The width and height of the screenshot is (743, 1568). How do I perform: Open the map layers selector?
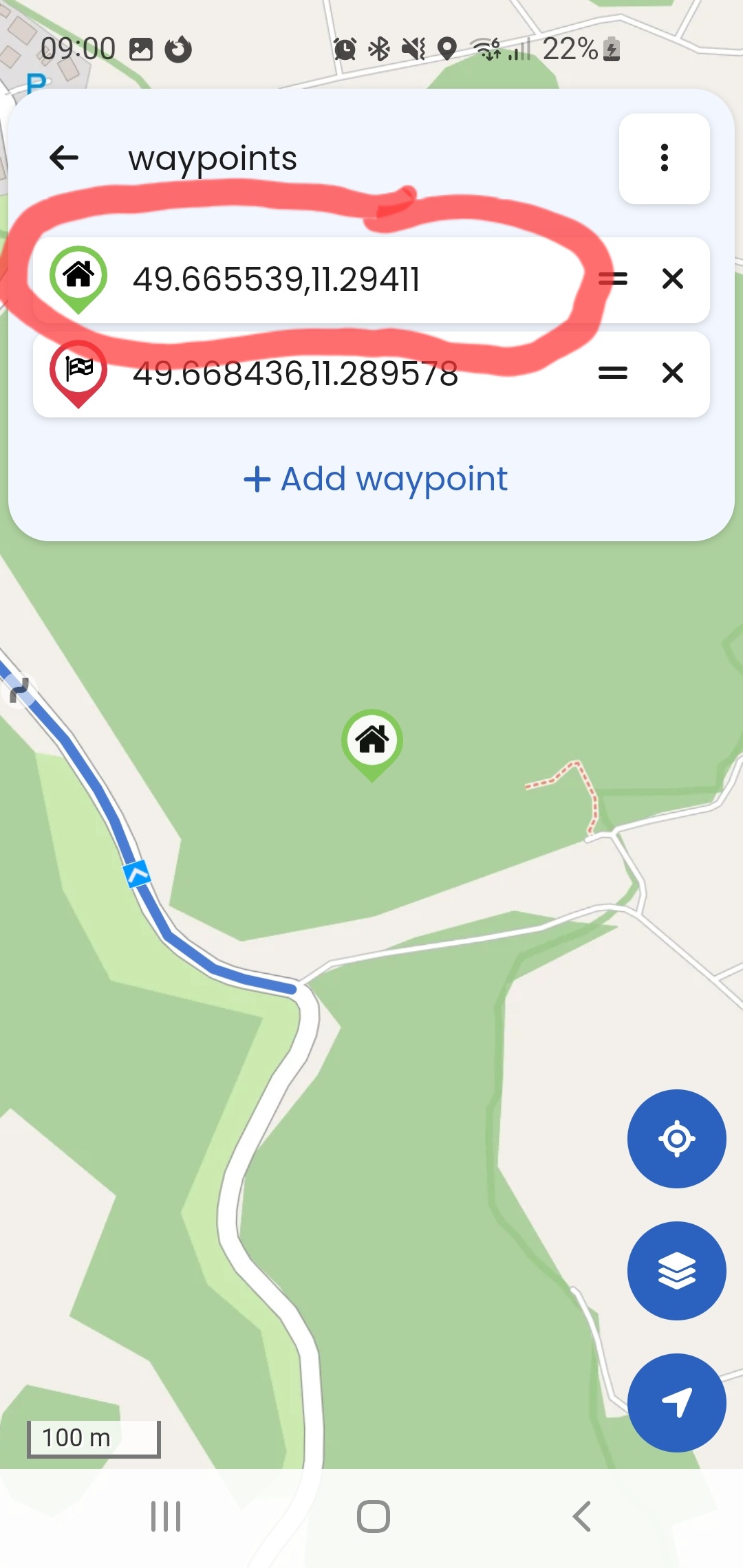pyautogui.click(x=676, y=1270)
